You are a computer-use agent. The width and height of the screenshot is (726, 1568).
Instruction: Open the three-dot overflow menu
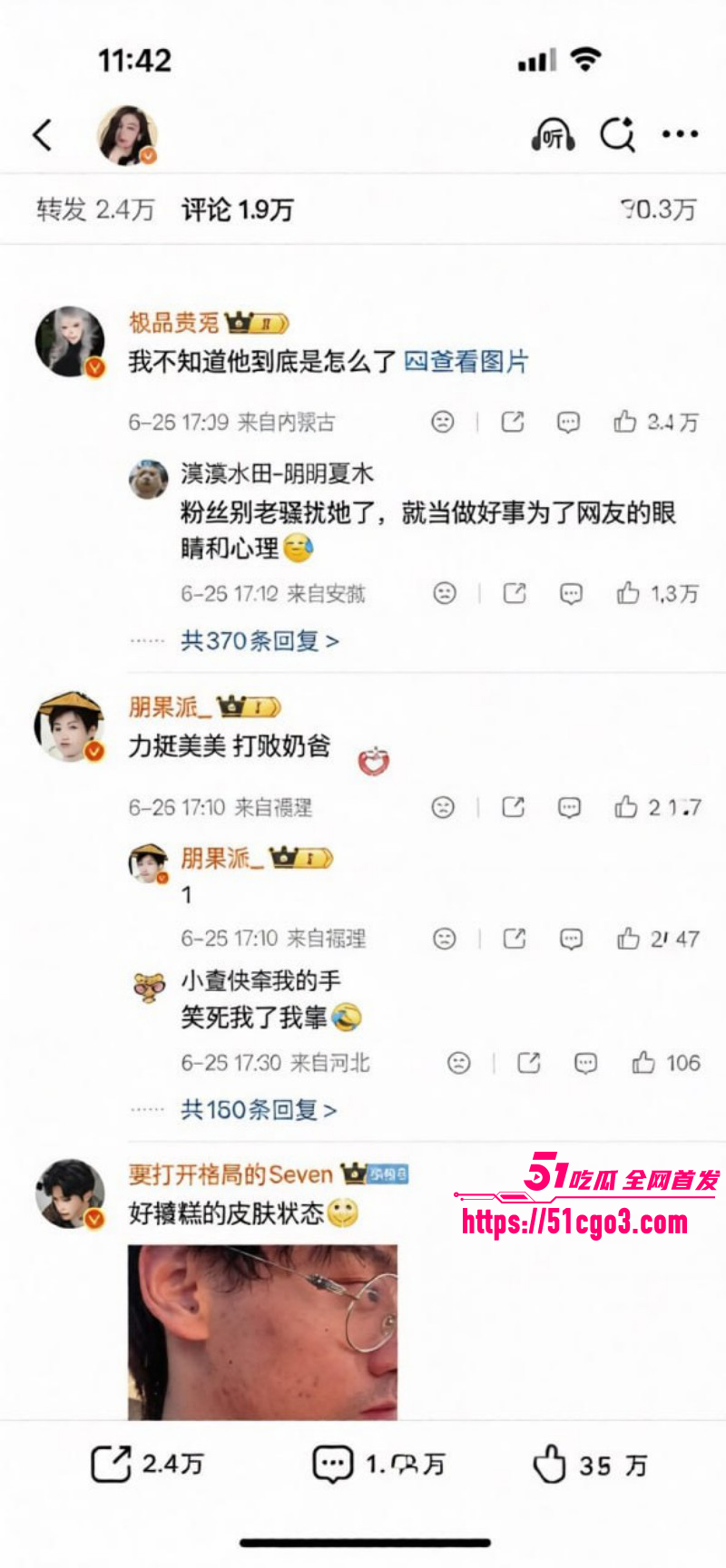click(x=680, y=134)
